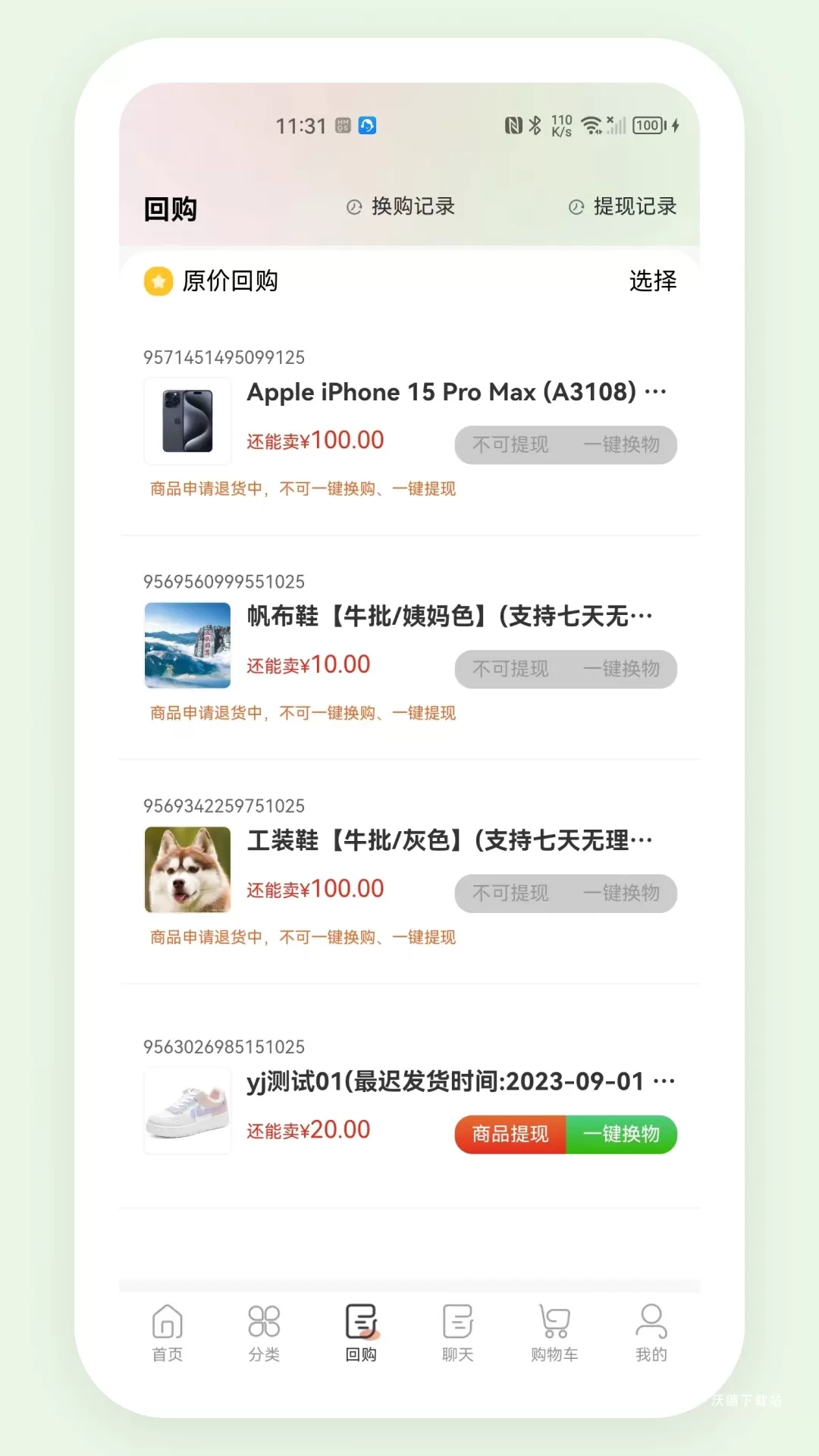Click the white sneaker thumbnail of yj测试01
This screenshot has height=1456, width=819.
point(187,1109)
